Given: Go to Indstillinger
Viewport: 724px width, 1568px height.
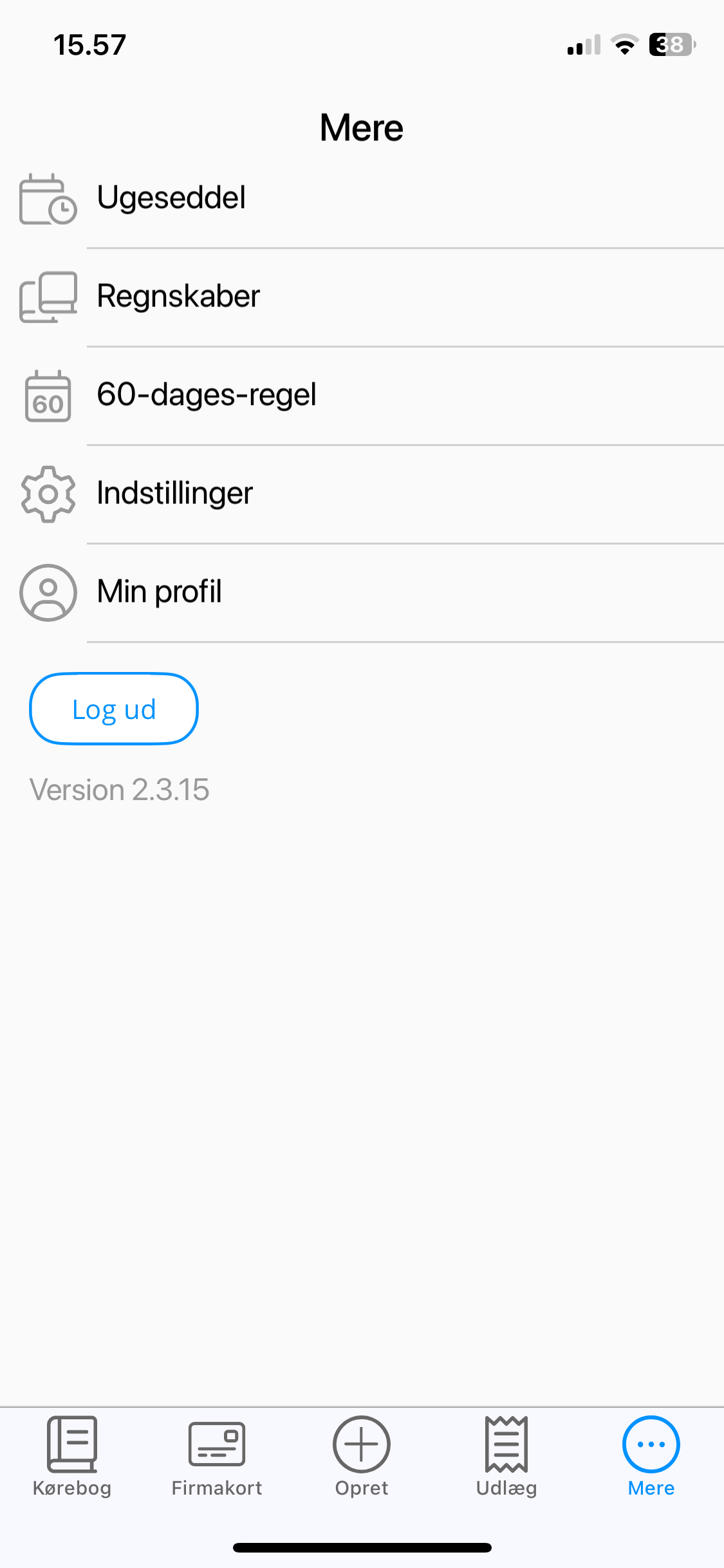Looking at the screenshot, I should pos(362,494).
